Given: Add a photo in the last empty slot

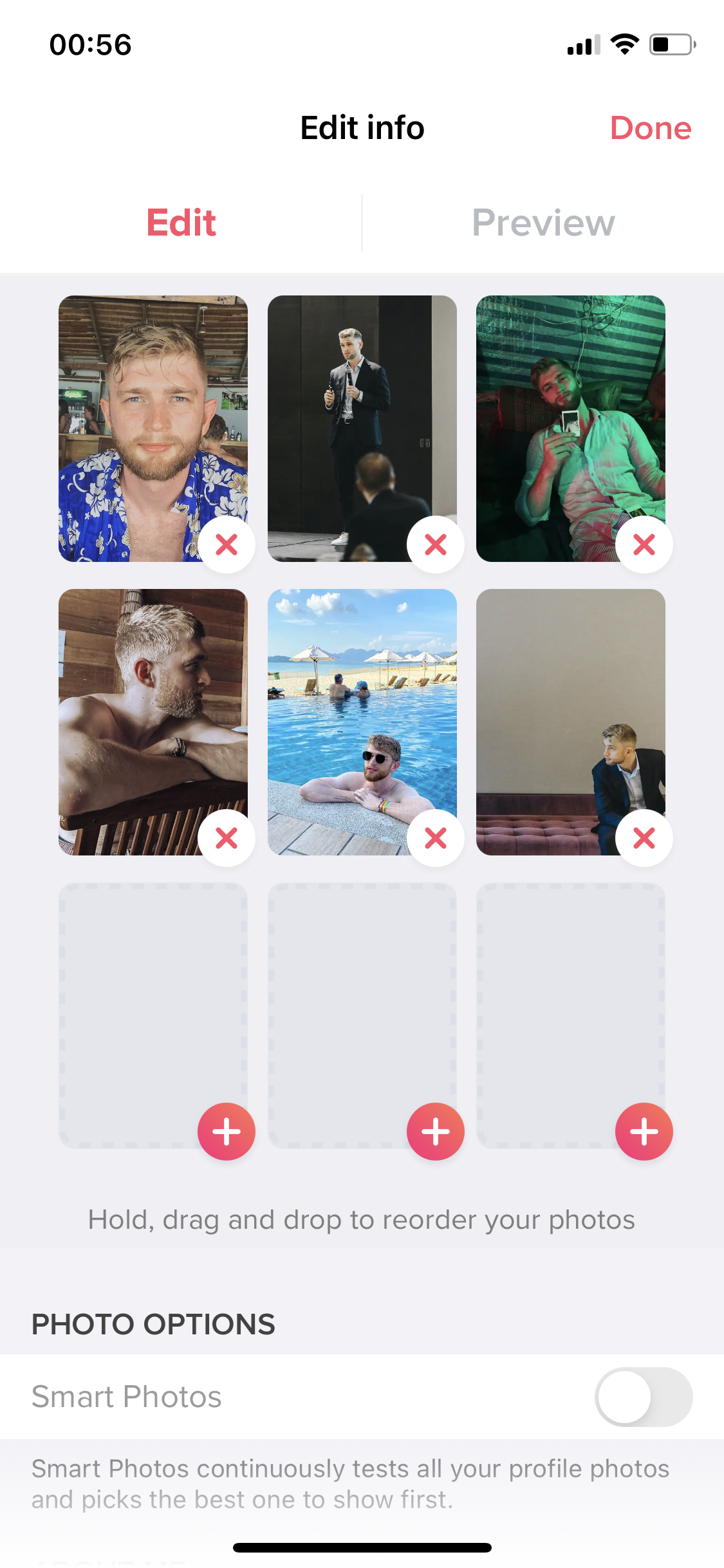Looking at the screenshot, I should (x=644, y=1132).
